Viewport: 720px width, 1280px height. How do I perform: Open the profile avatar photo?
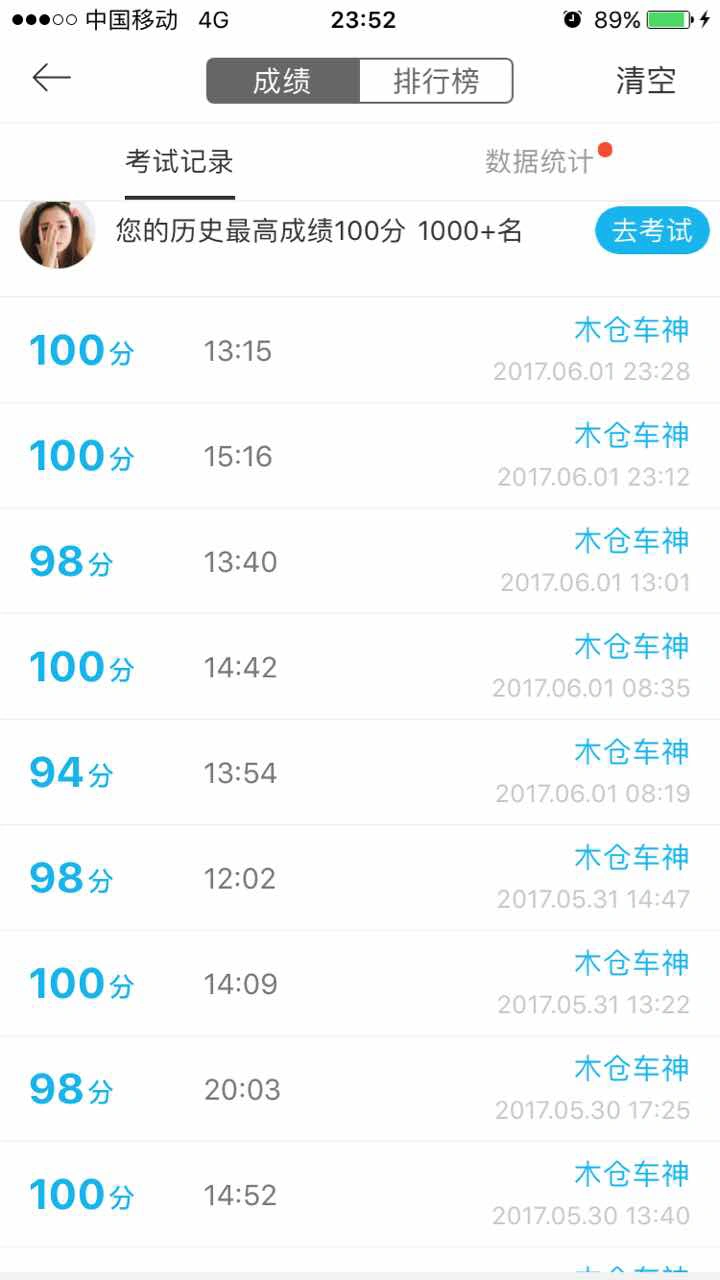[57, 233]
